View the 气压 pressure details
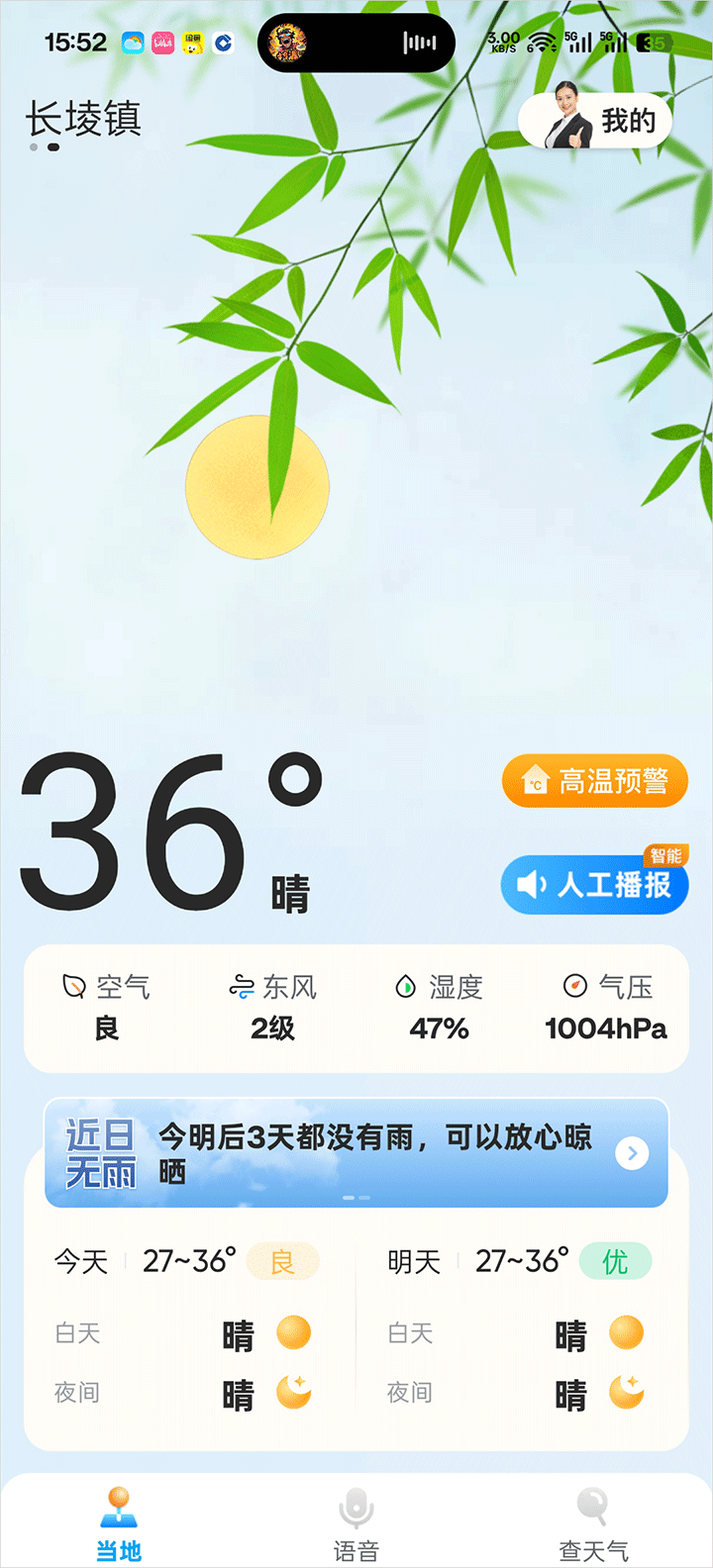The height and width of the screenshot is (1568, 713). (x=606, y=1007)
